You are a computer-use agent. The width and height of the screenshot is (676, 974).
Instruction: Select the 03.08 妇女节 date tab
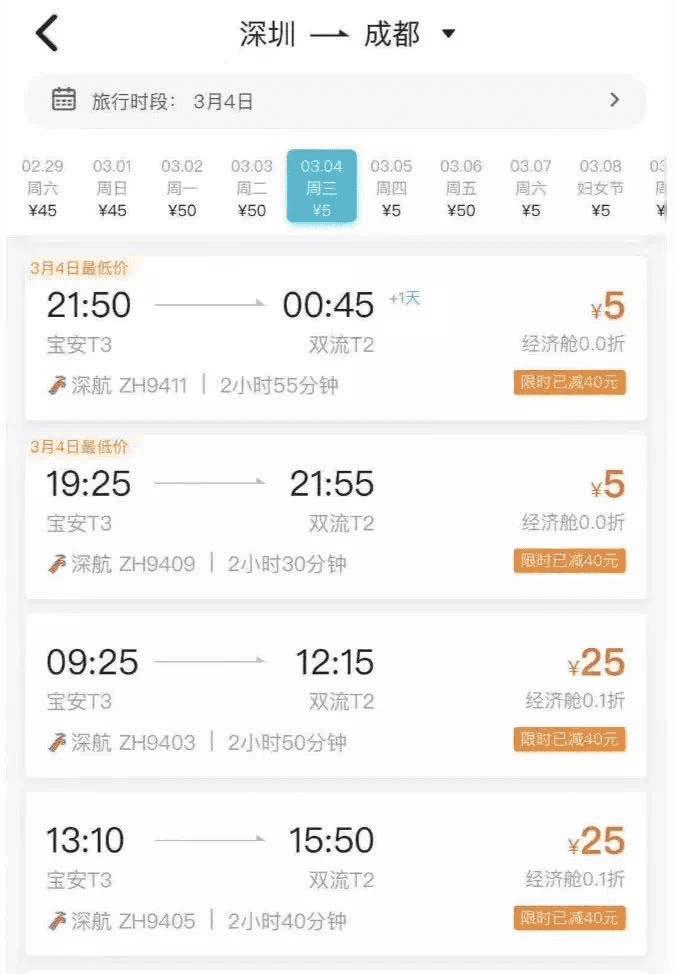[600, 188]
